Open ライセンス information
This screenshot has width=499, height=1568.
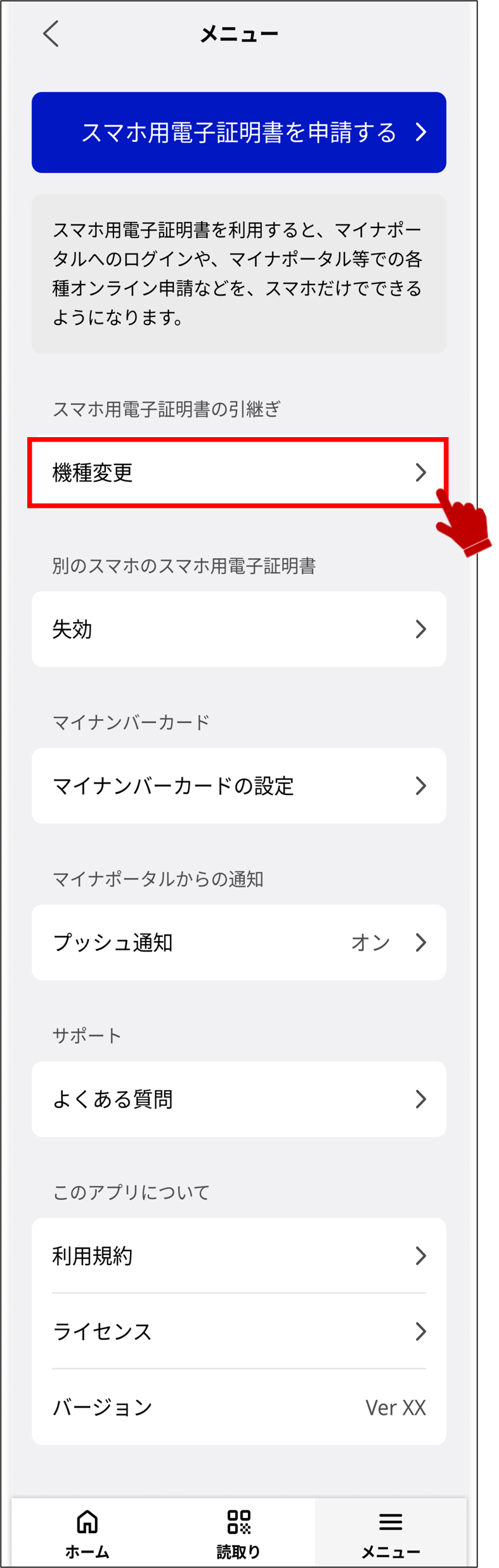(238, 1331)
